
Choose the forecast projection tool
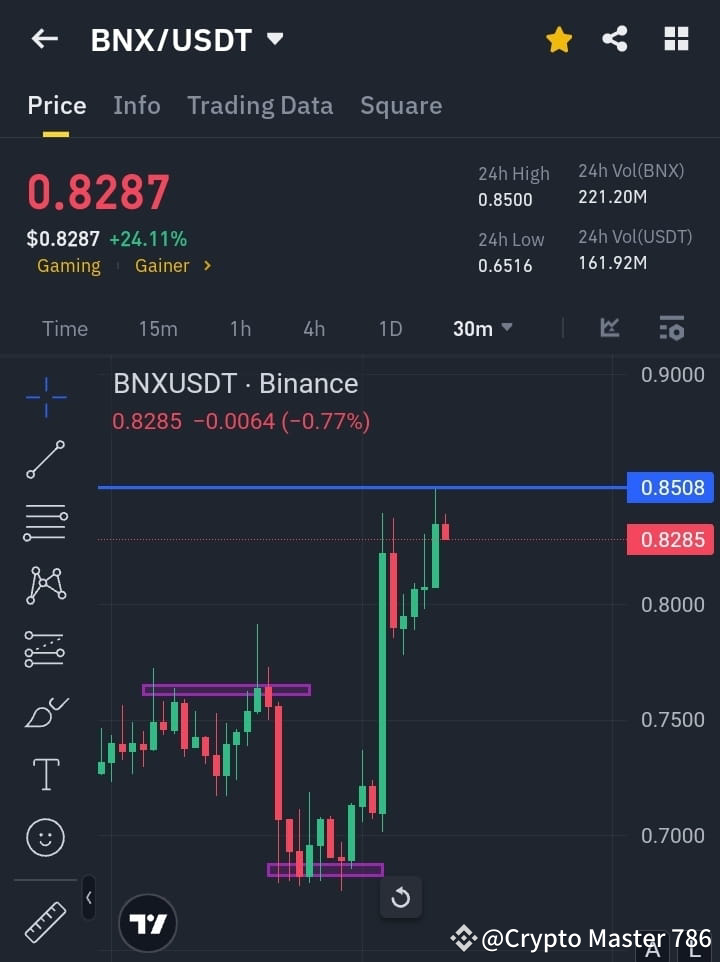click(x=45, y=648)
